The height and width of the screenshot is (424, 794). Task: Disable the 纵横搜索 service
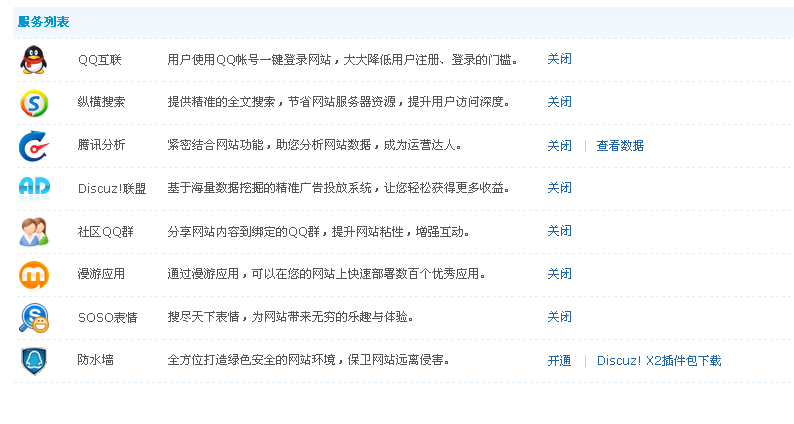pyautogui.click(x=559, y=102)
